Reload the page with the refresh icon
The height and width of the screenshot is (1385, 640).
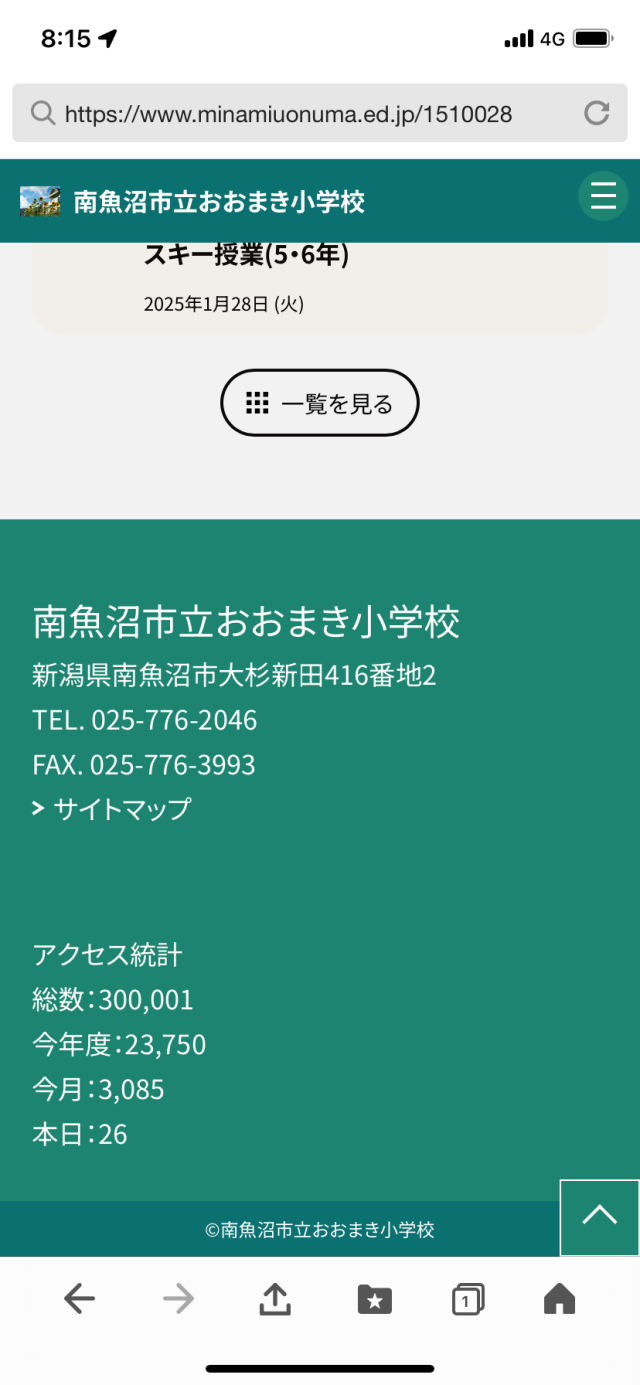(x=596, y=114)
